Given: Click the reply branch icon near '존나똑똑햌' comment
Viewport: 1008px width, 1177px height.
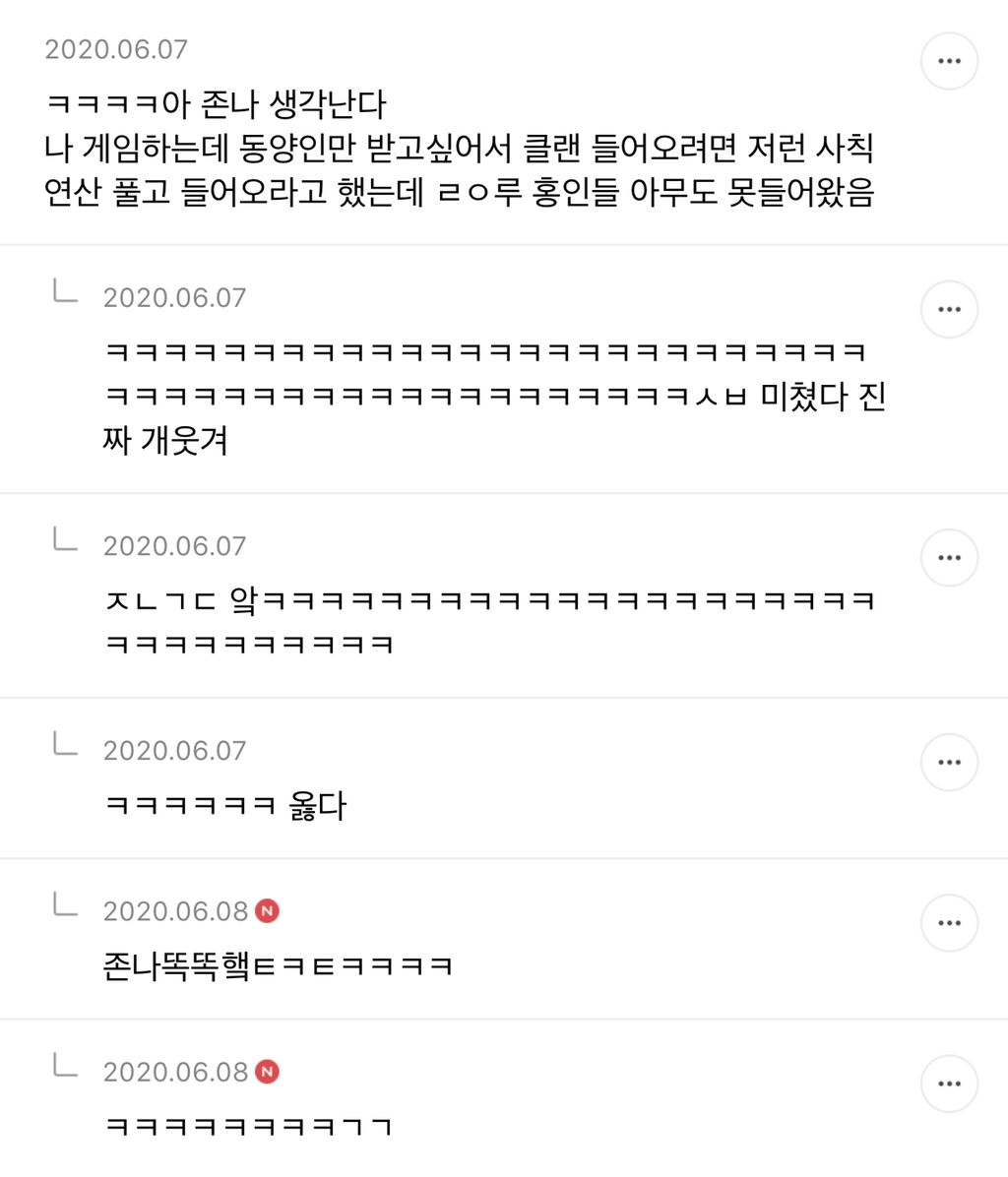Looking at the screenshot, I should pos(65,905).
